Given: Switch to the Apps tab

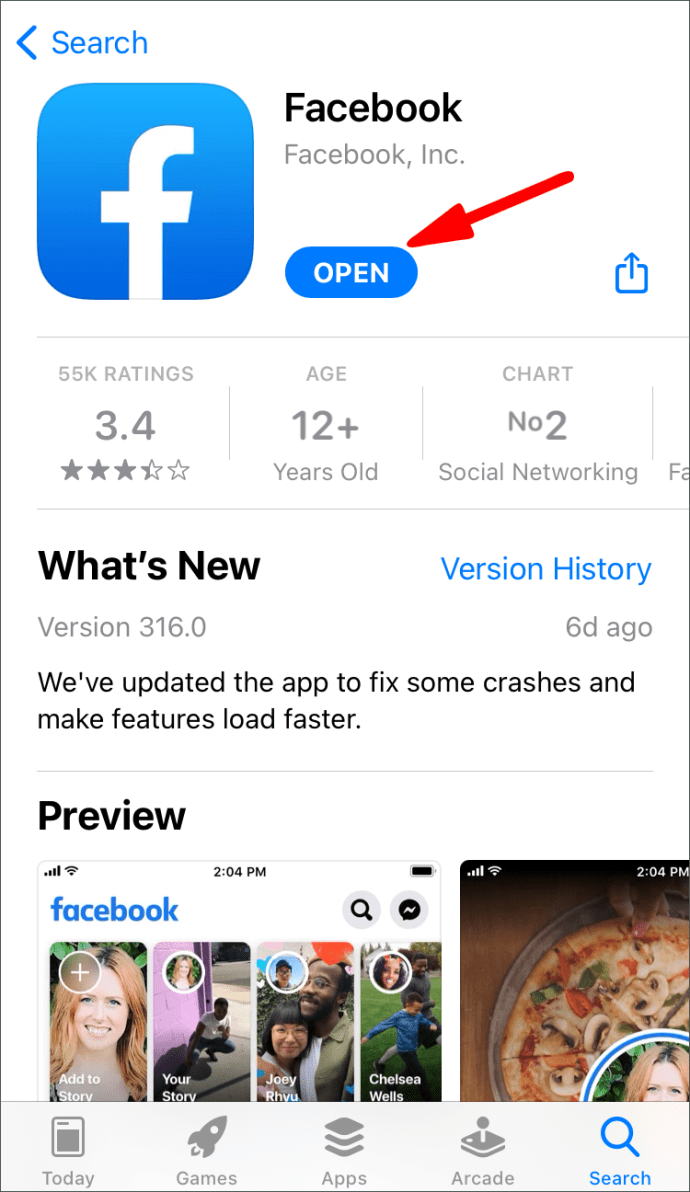Looking at the screenshot, I should point(344,1150).
